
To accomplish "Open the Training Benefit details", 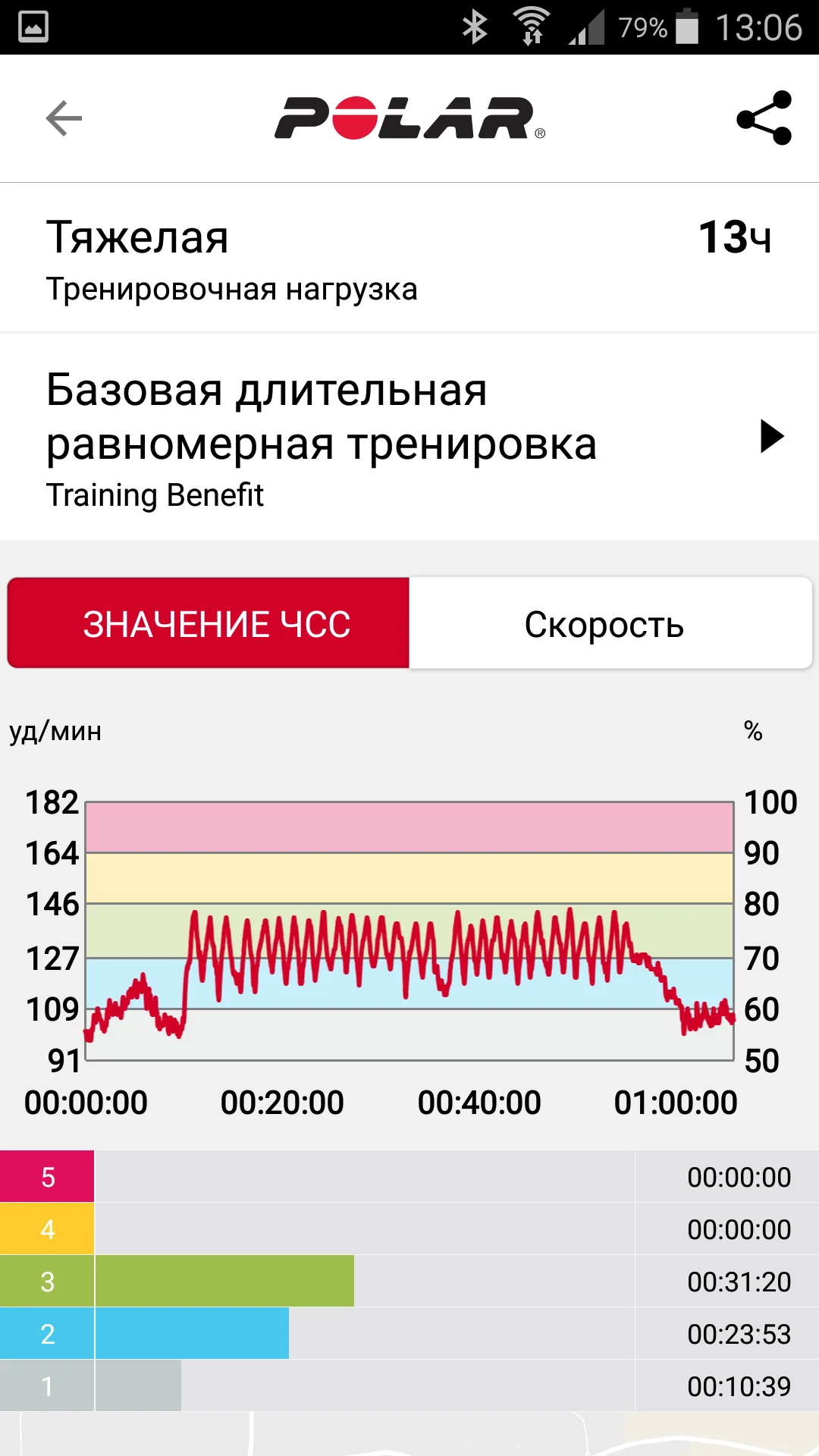I will pos(771,436).
